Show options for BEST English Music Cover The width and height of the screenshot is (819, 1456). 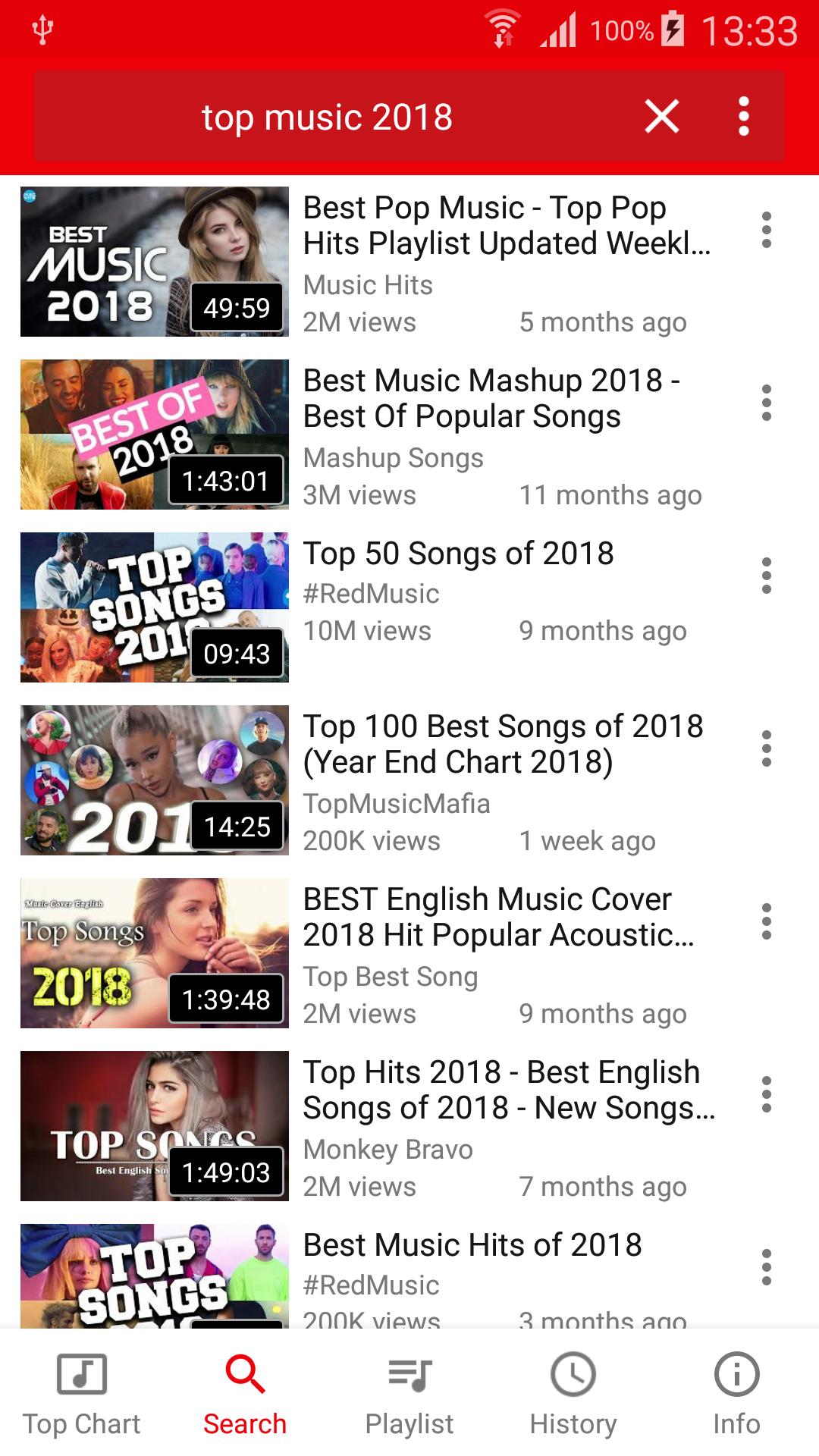tap(766, 921)
